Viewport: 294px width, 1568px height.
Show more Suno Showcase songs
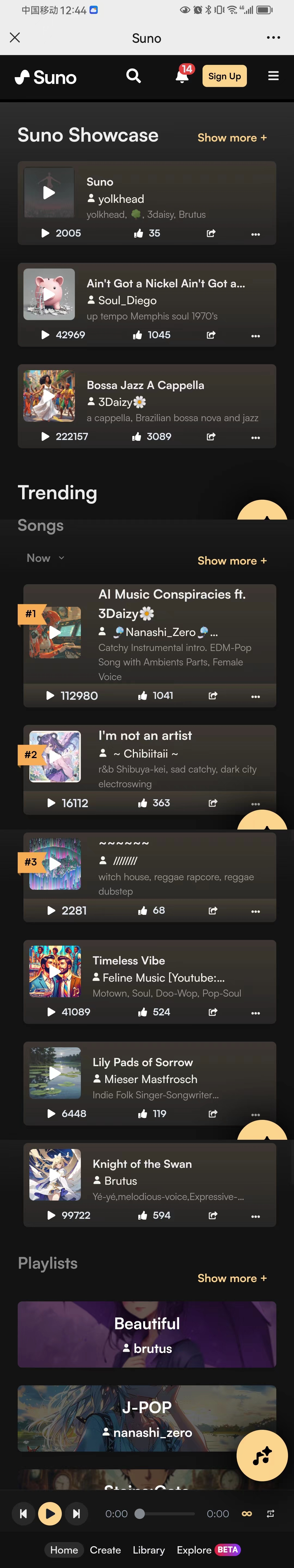pyautogui.click(x=231, y=138)
